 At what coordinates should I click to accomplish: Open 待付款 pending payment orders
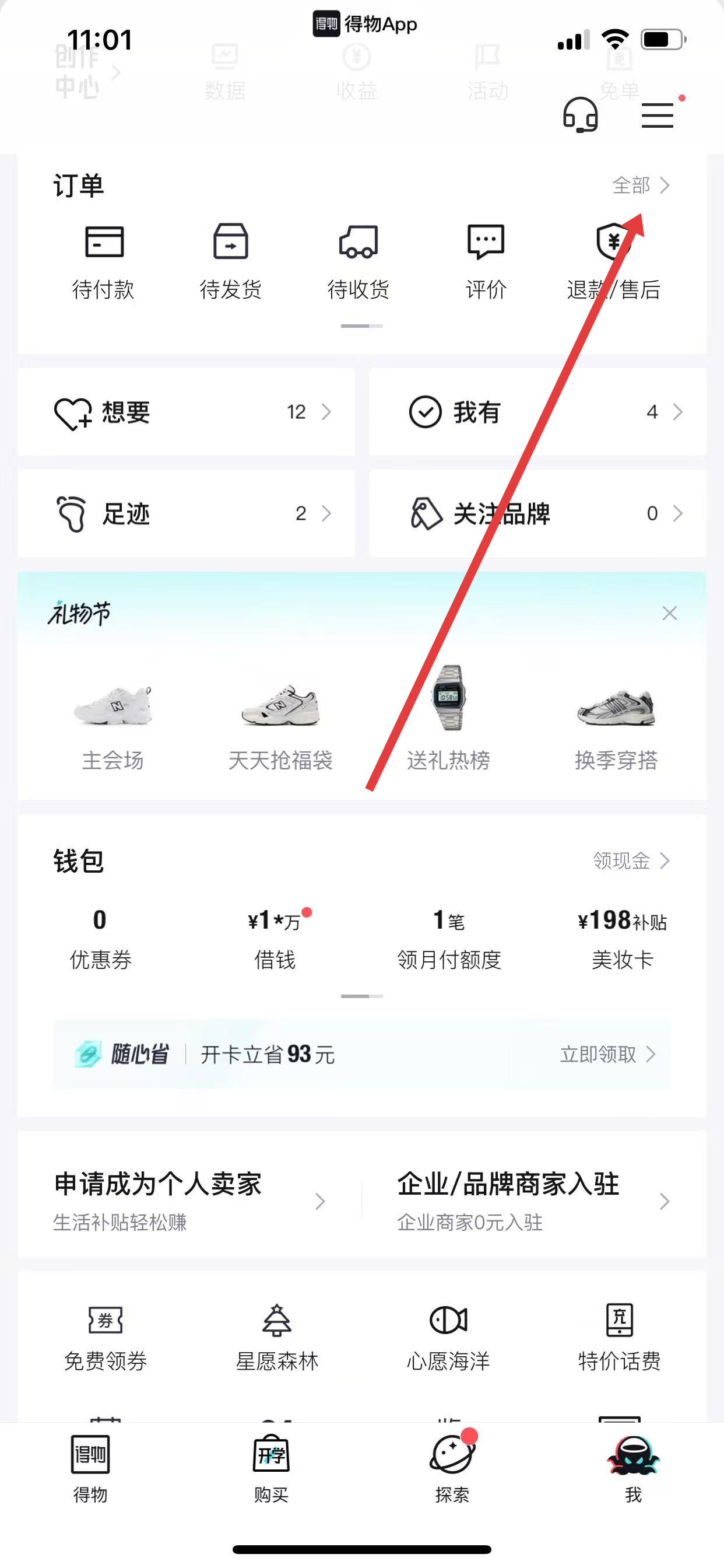pyautogui.click(x=103, y=262)
